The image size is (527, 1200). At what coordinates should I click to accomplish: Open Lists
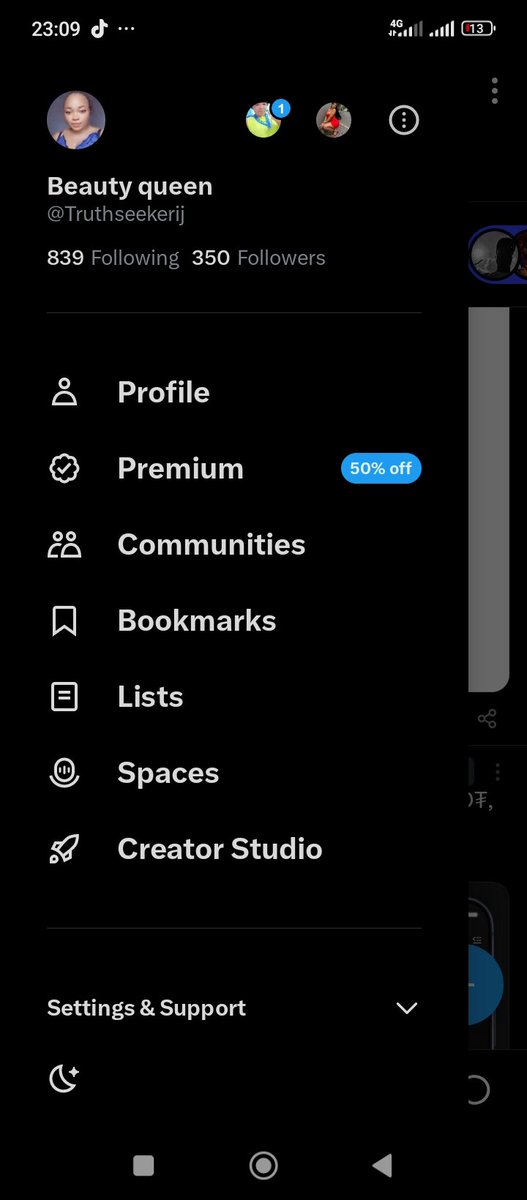pyautogui.click(x=234, y=696)
